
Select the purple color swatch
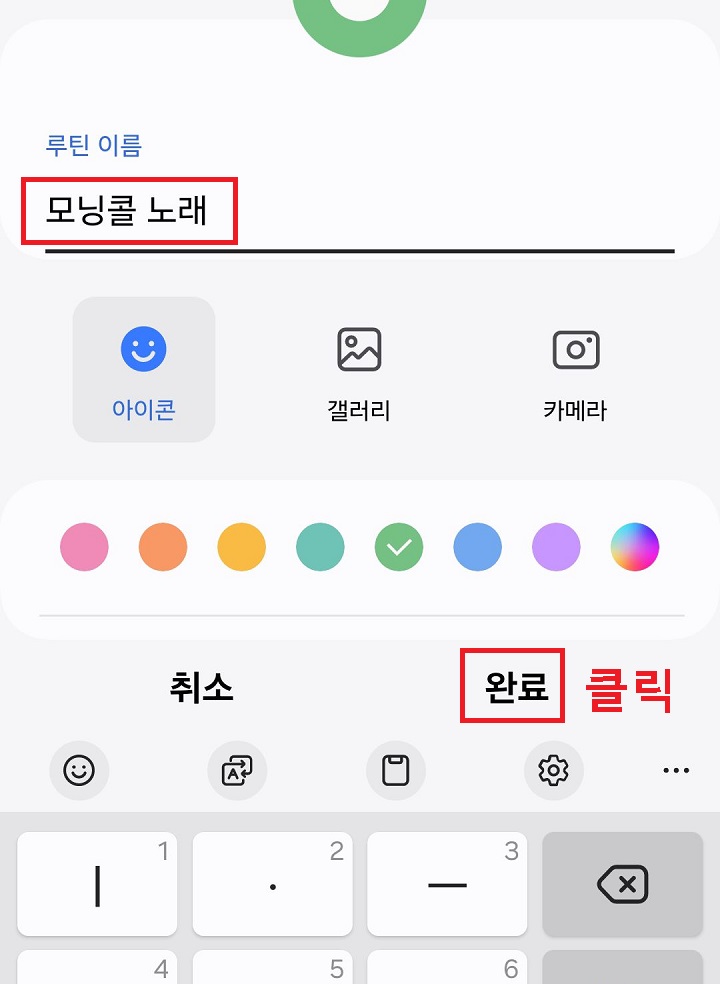pos(556,546)
